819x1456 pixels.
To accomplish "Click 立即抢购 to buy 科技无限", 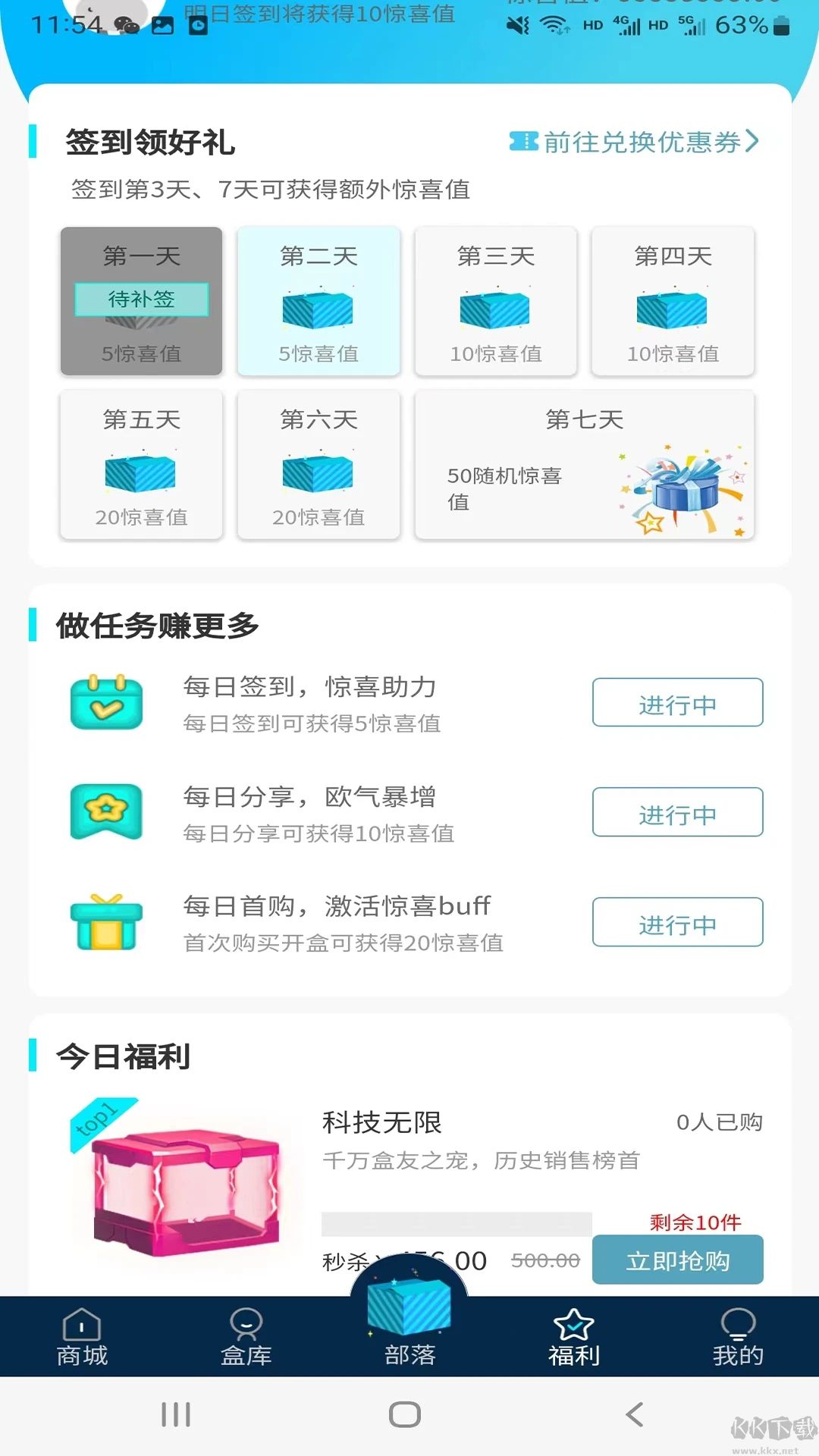I will 677,1259.
